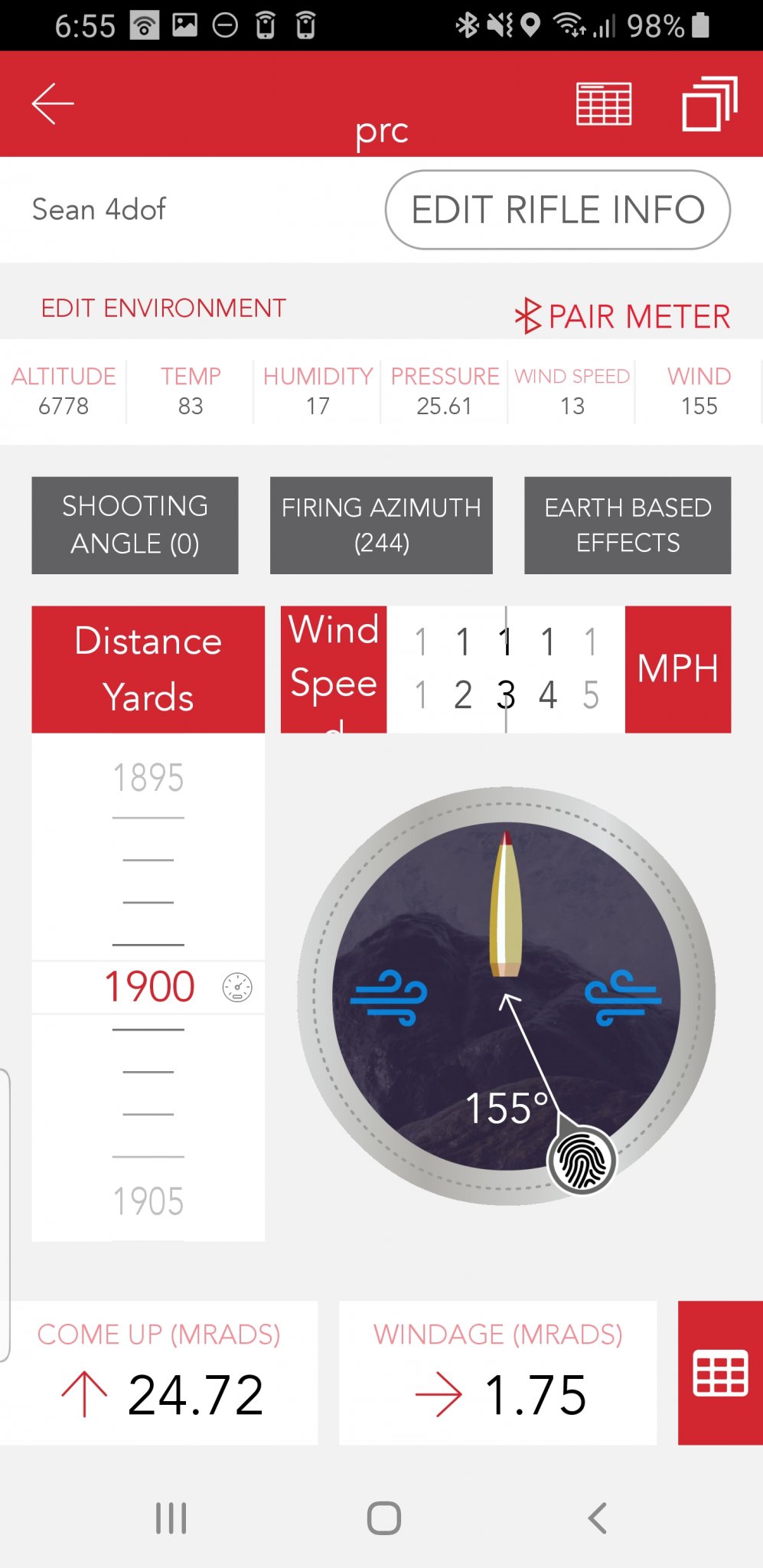Select 1905 in the distance picker
Screen dimensions: 763x1568
(148, 1201)
